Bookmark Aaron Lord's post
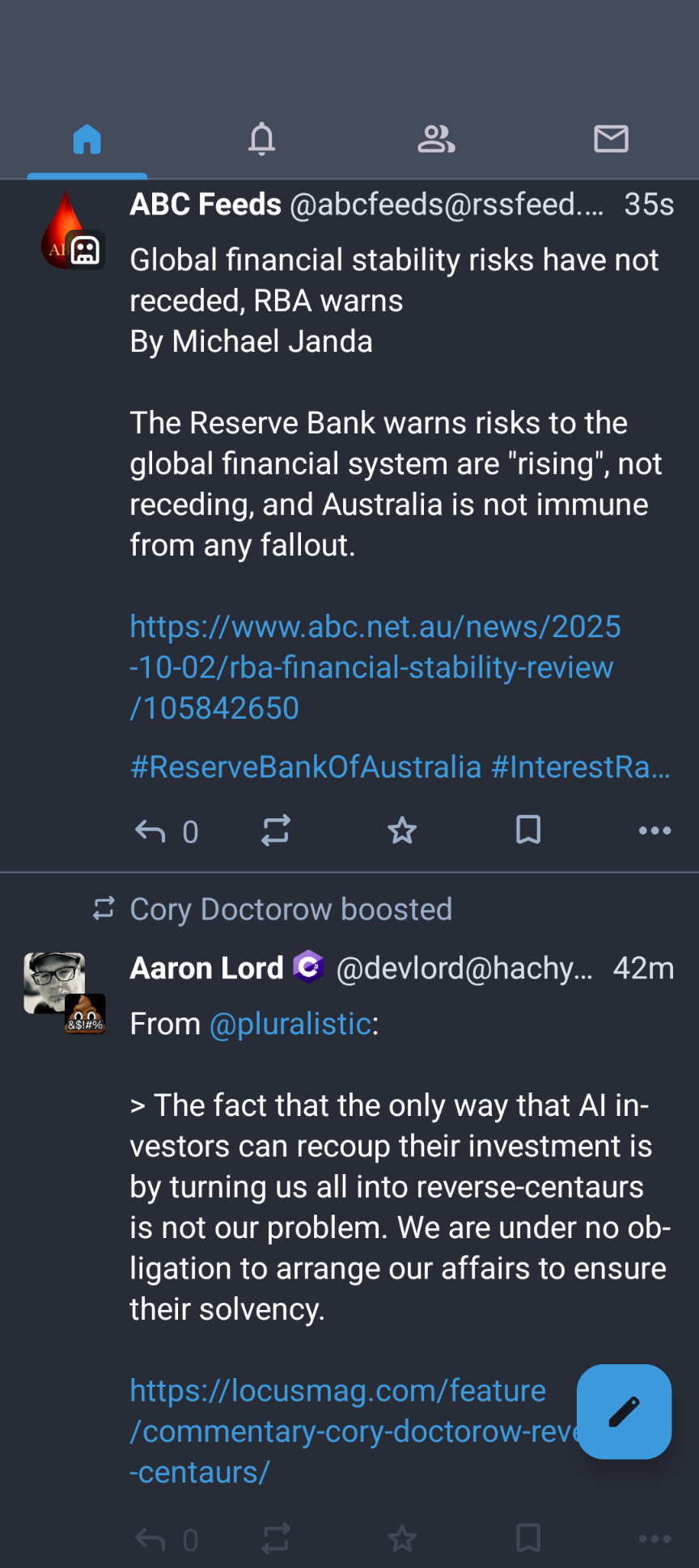699x1568 pixels. coord(528,1539)
